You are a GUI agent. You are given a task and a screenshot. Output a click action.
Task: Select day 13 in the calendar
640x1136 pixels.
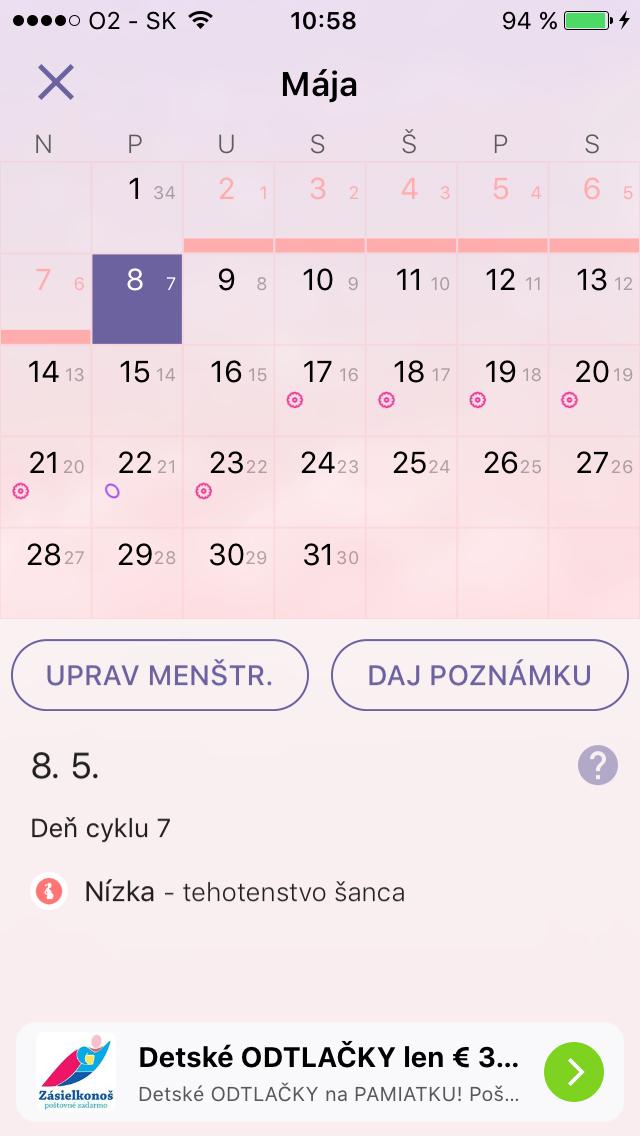(x=594, y=297)
